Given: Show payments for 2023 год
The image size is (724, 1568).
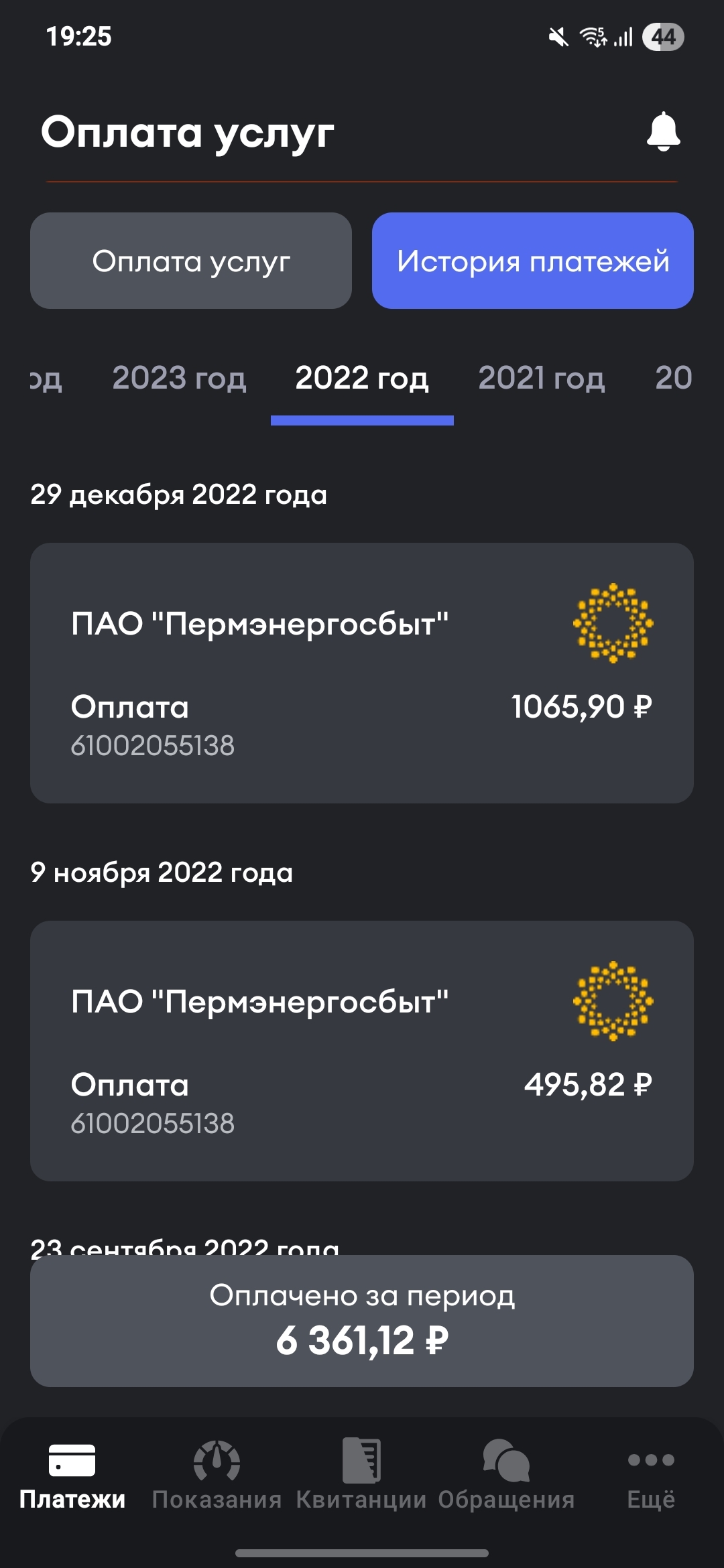Looking at the screenshot, I should [x=179, y=378].
